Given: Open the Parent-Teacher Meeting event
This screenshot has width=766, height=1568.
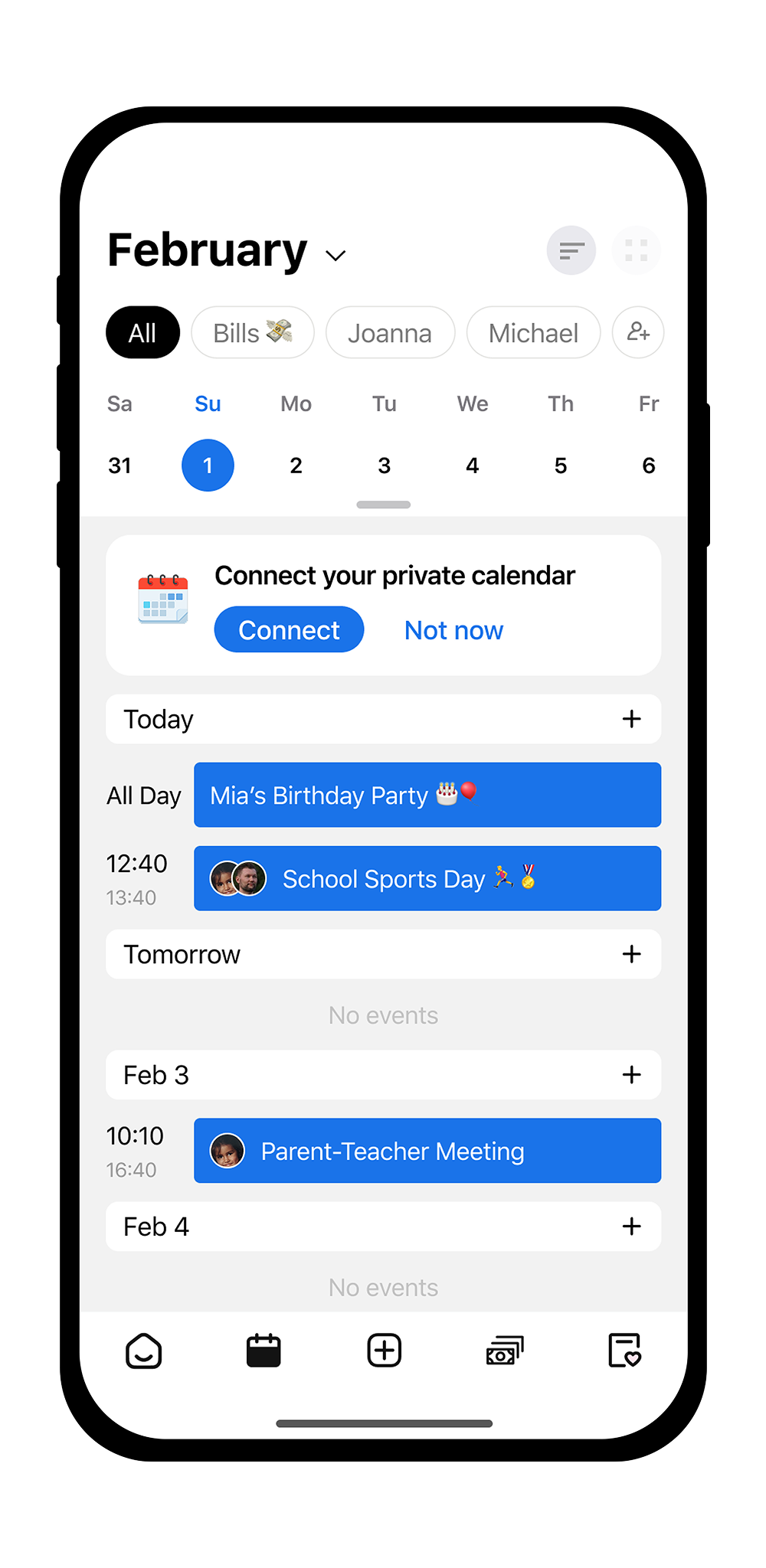Looking at the screenshot, I should click(427, 1151).
